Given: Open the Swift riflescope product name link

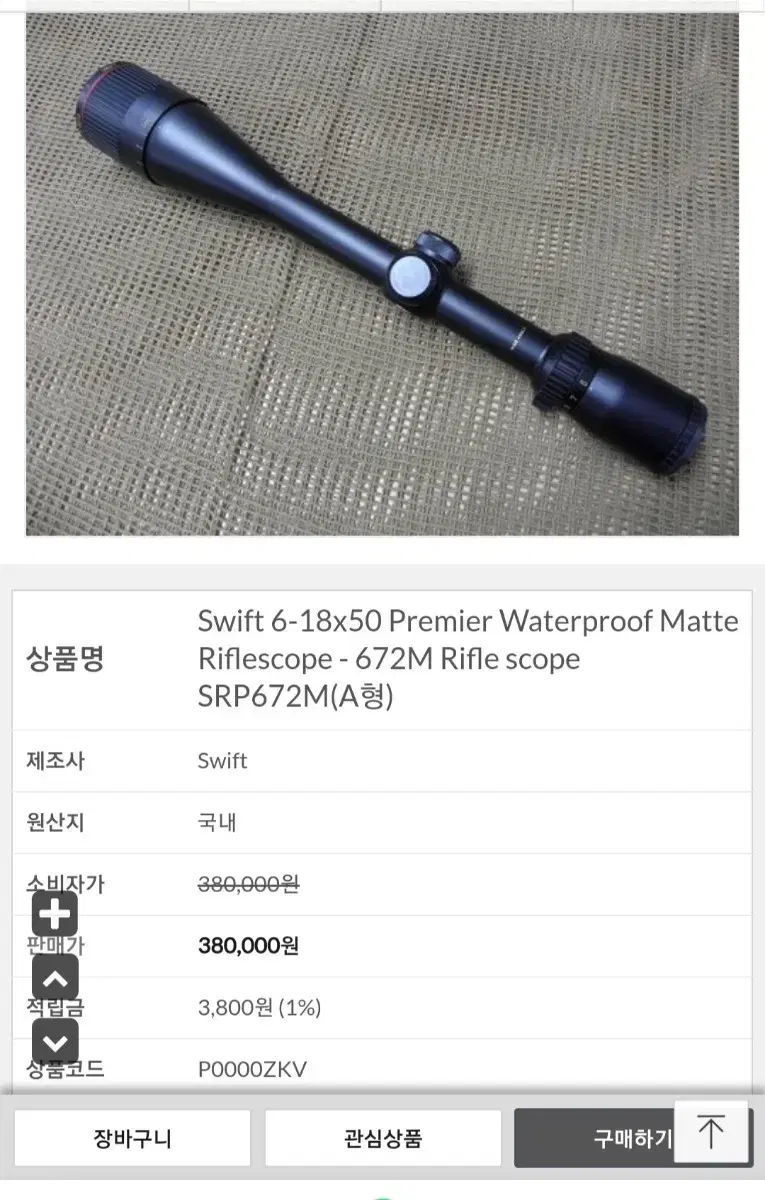Looking at the screenshot, I should pos(466,657).
